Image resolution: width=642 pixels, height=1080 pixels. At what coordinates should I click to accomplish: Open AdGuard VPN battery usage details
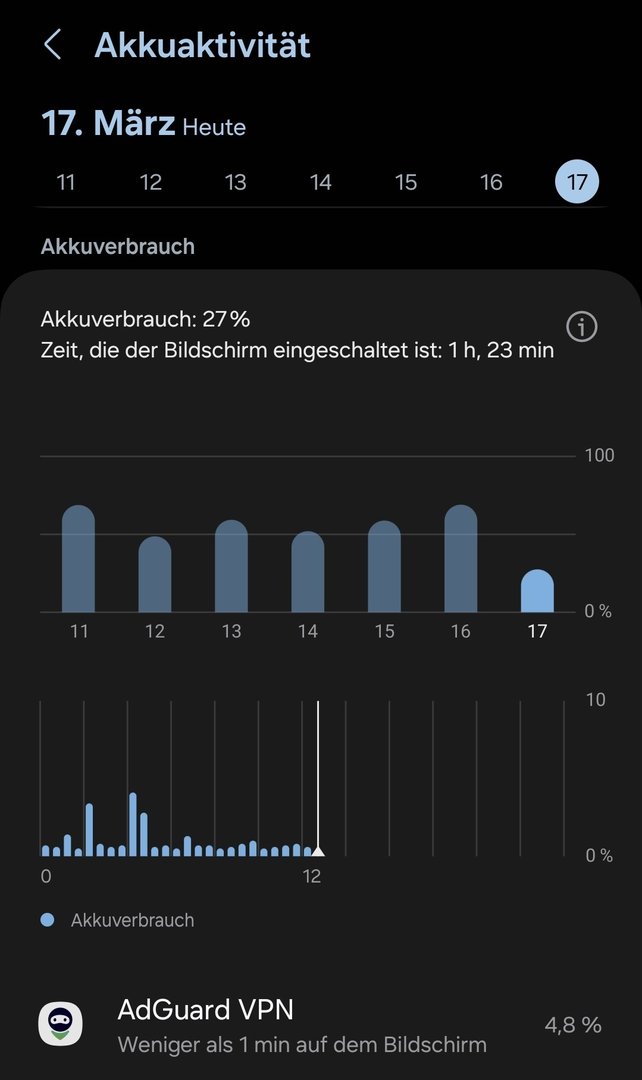[x=320, y=1025]
